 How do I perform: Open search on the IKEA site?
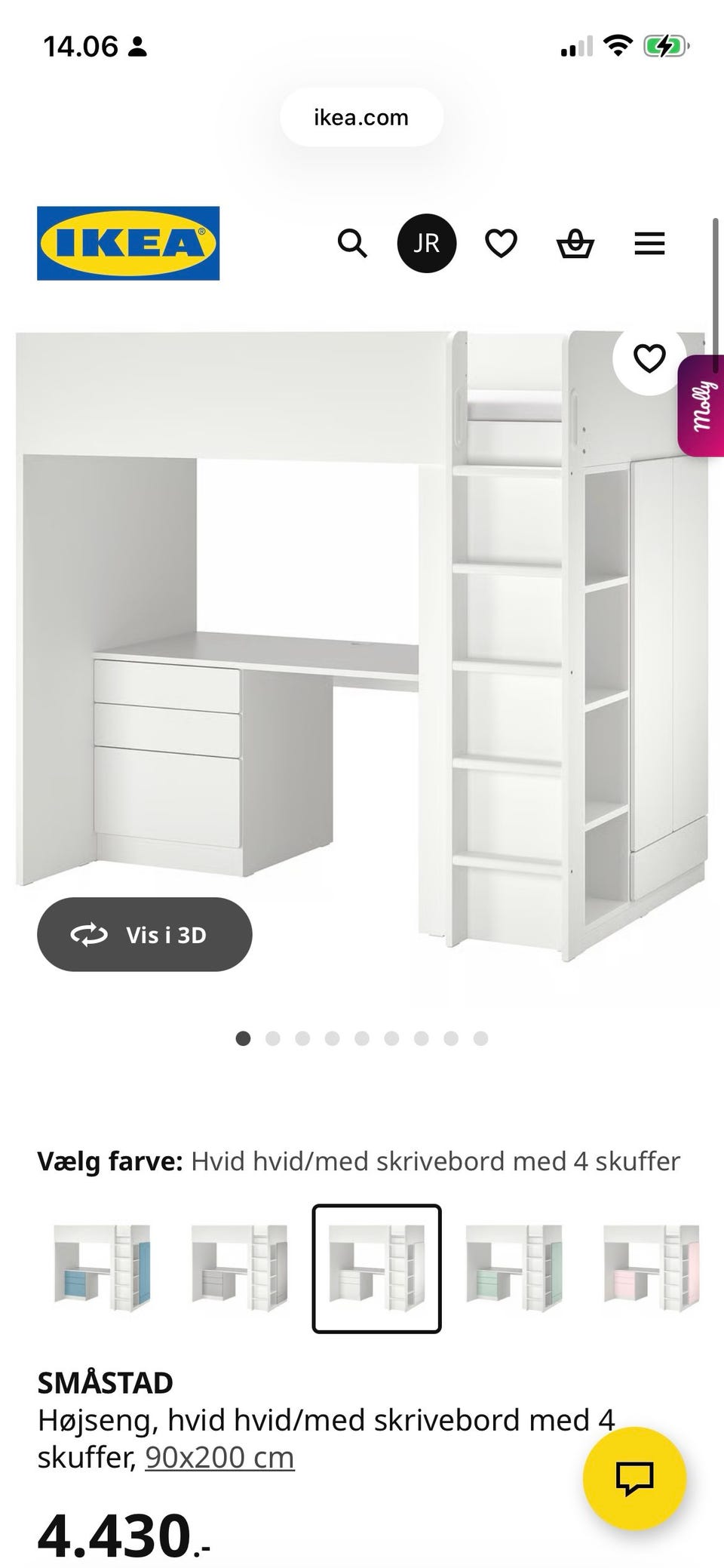click(x=353, y=243)
